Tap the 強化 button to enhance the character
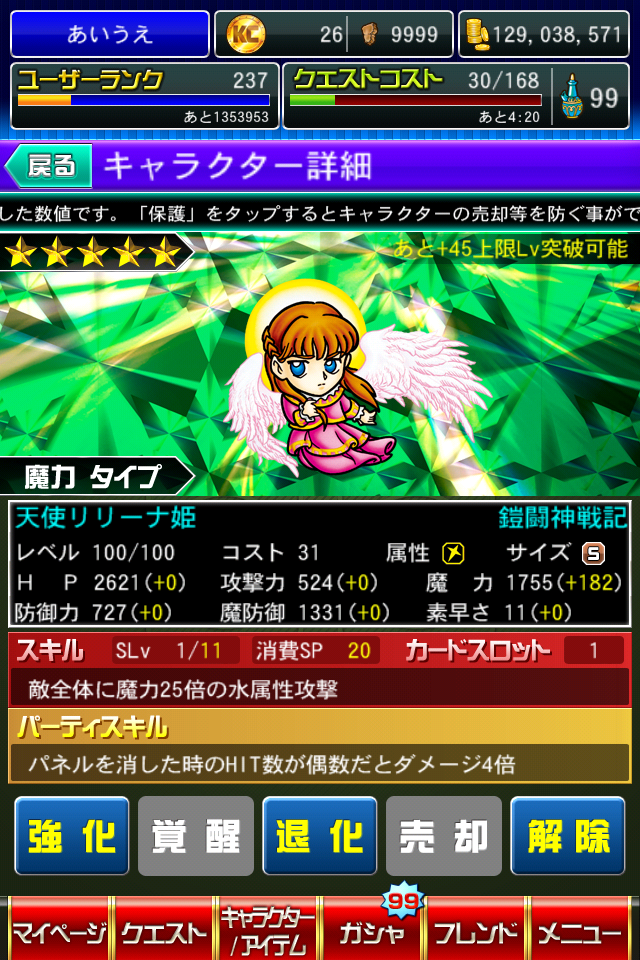Image resolution: width=640 pixels, height=960 pixels. tap(72, 836)
